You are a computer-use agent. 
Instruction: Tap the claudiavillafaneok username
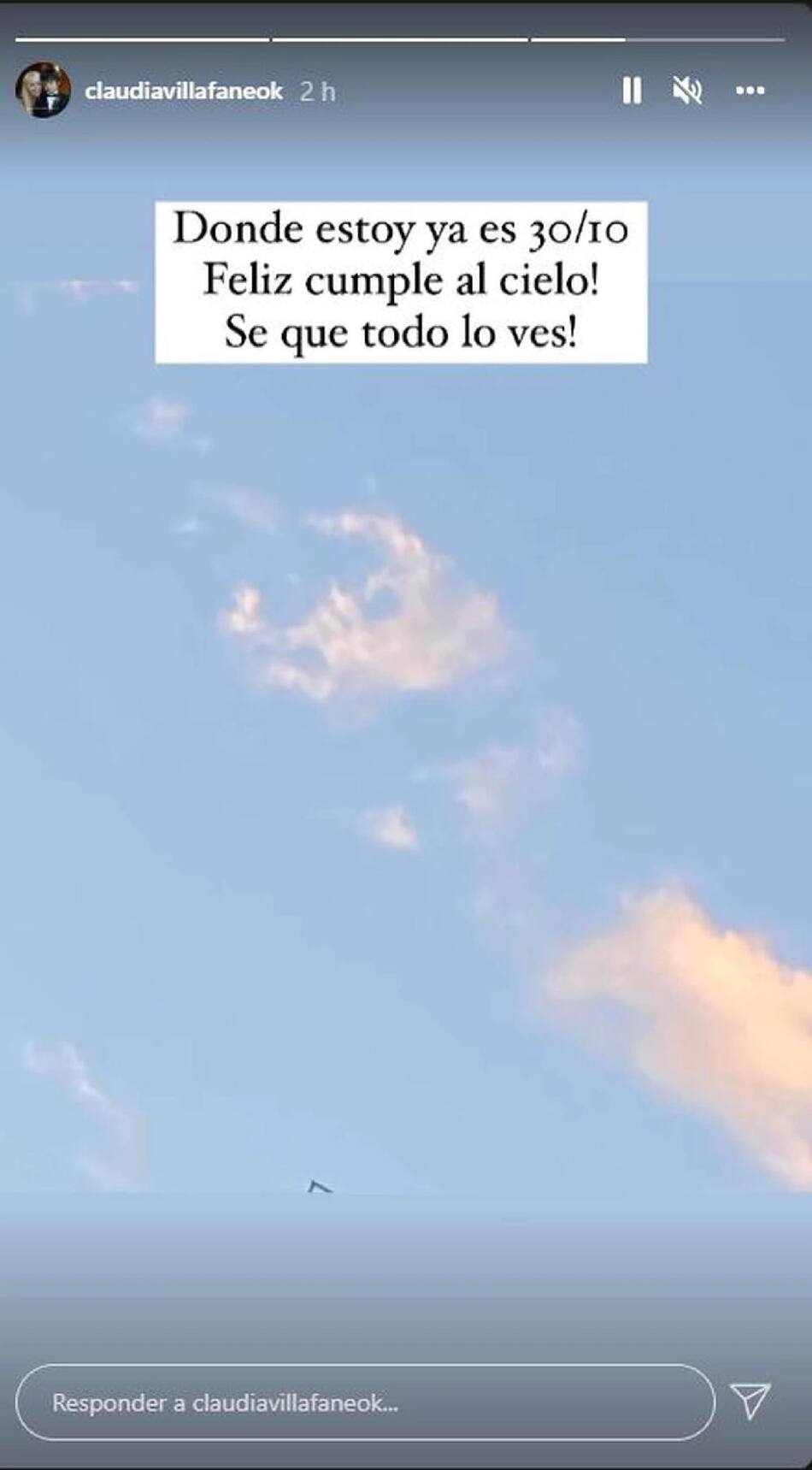pyautogui.click(x=184, y=91)
